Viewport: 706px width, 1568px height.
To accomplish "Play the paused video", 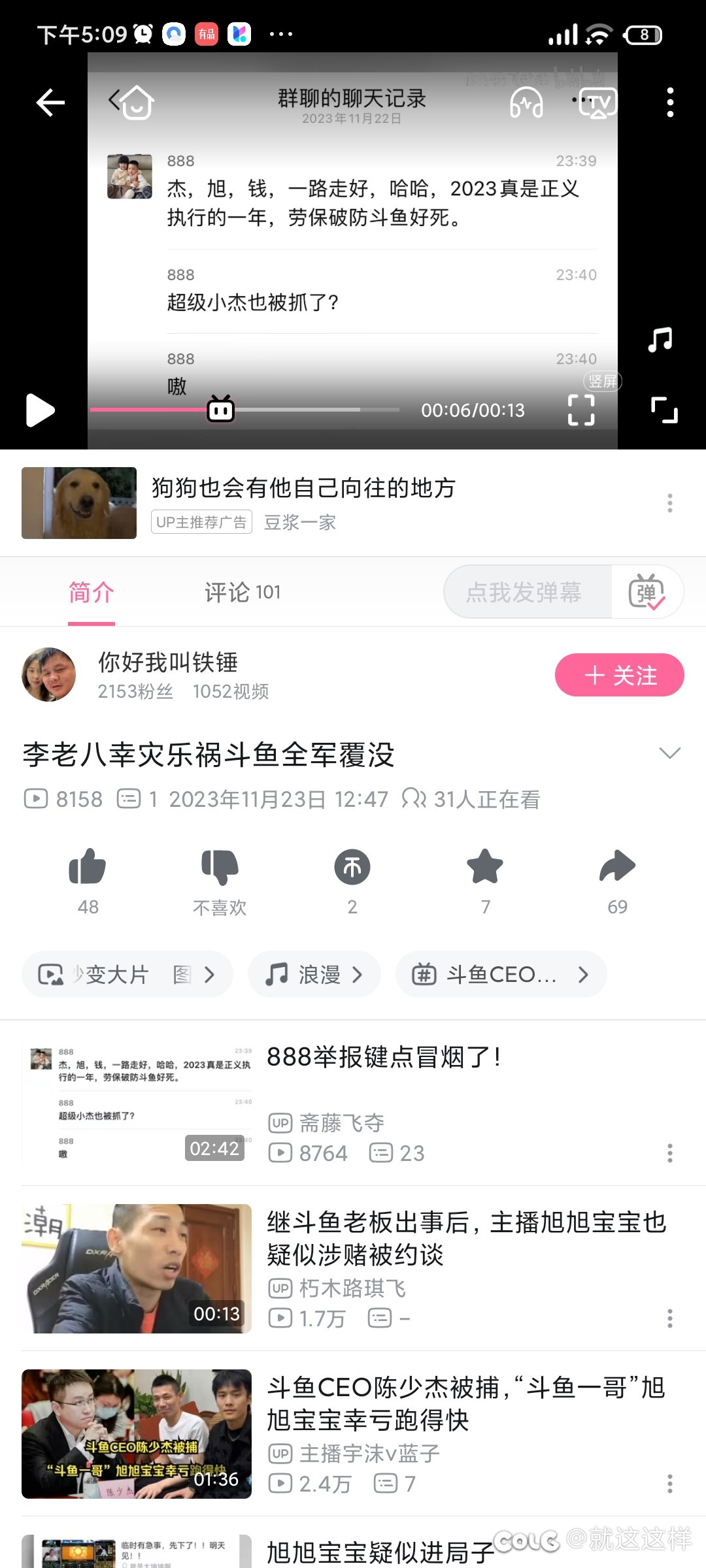I will (x=40, y=410).
